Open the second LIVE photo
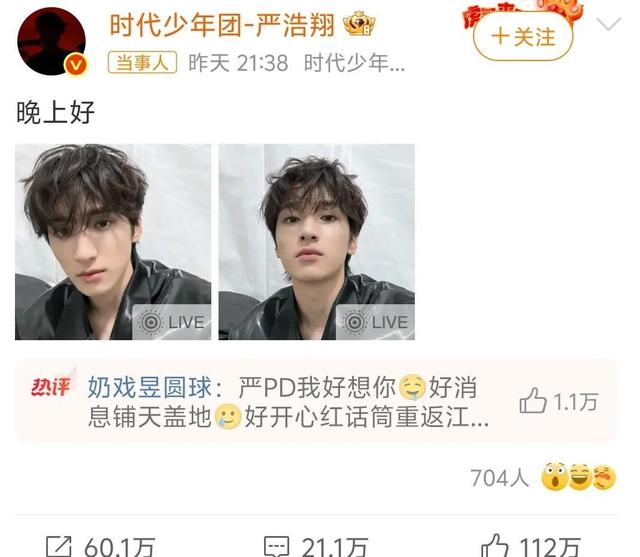The height and width of the screenshot is (557, 640). click(x=316, y=241)
